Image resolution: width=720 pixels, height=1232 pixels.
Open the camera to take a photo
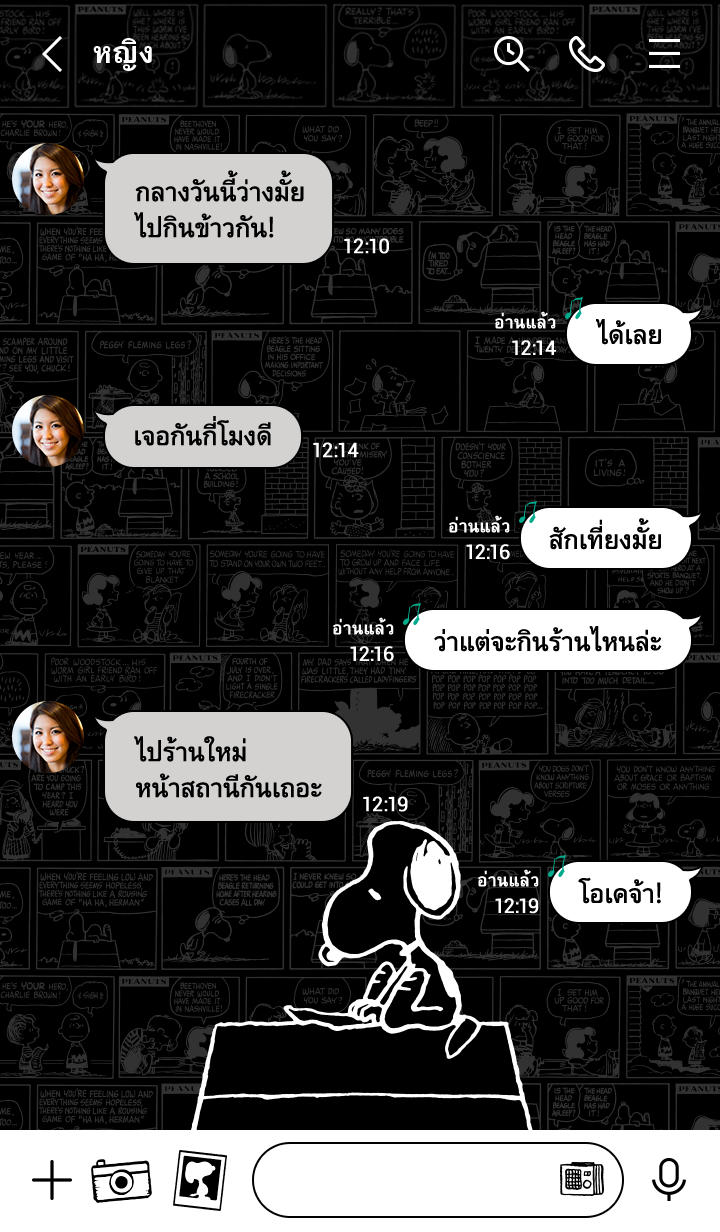click(120, 1181)
